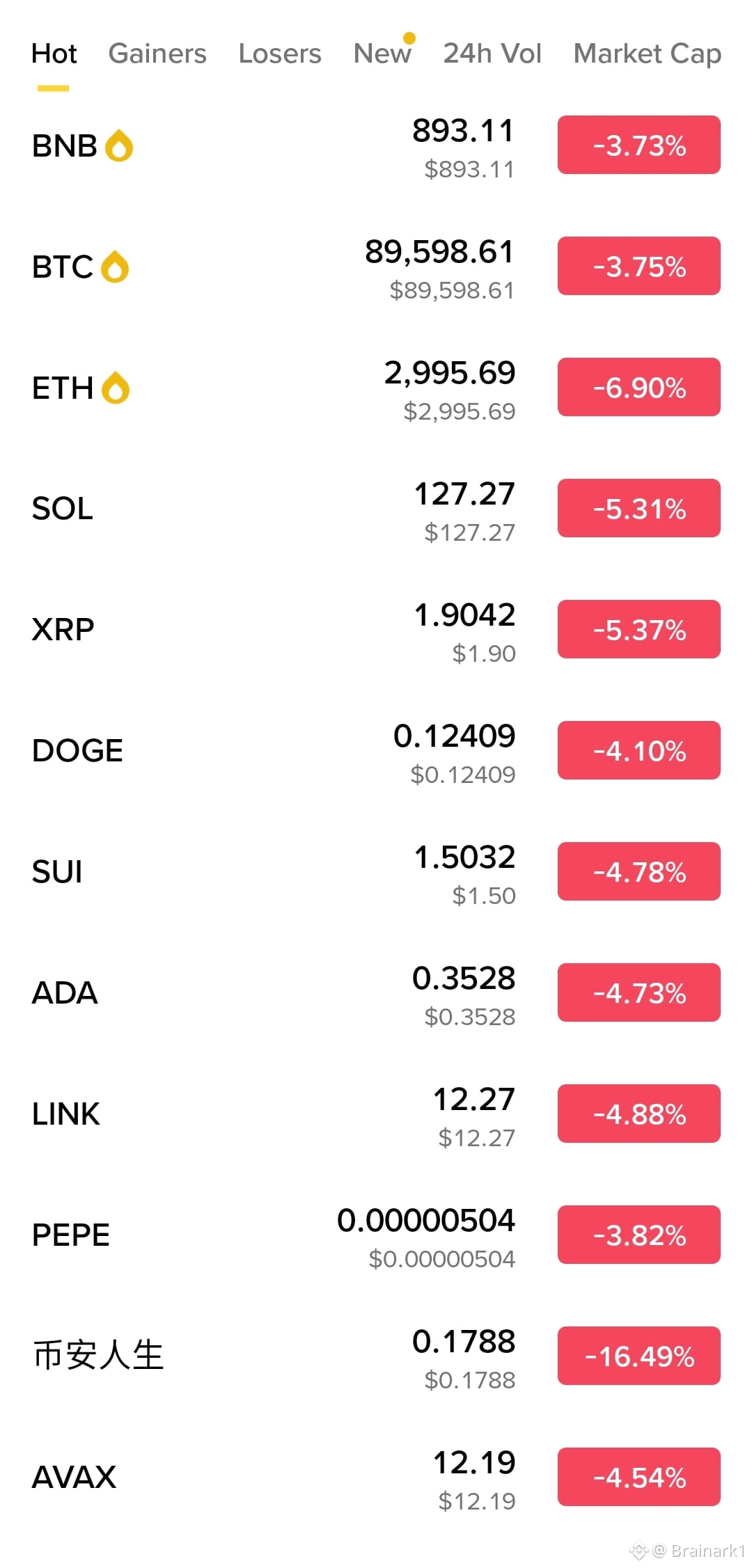Open the DOGE row
The width and height of the screenshot is (752, 1568).
376,751
